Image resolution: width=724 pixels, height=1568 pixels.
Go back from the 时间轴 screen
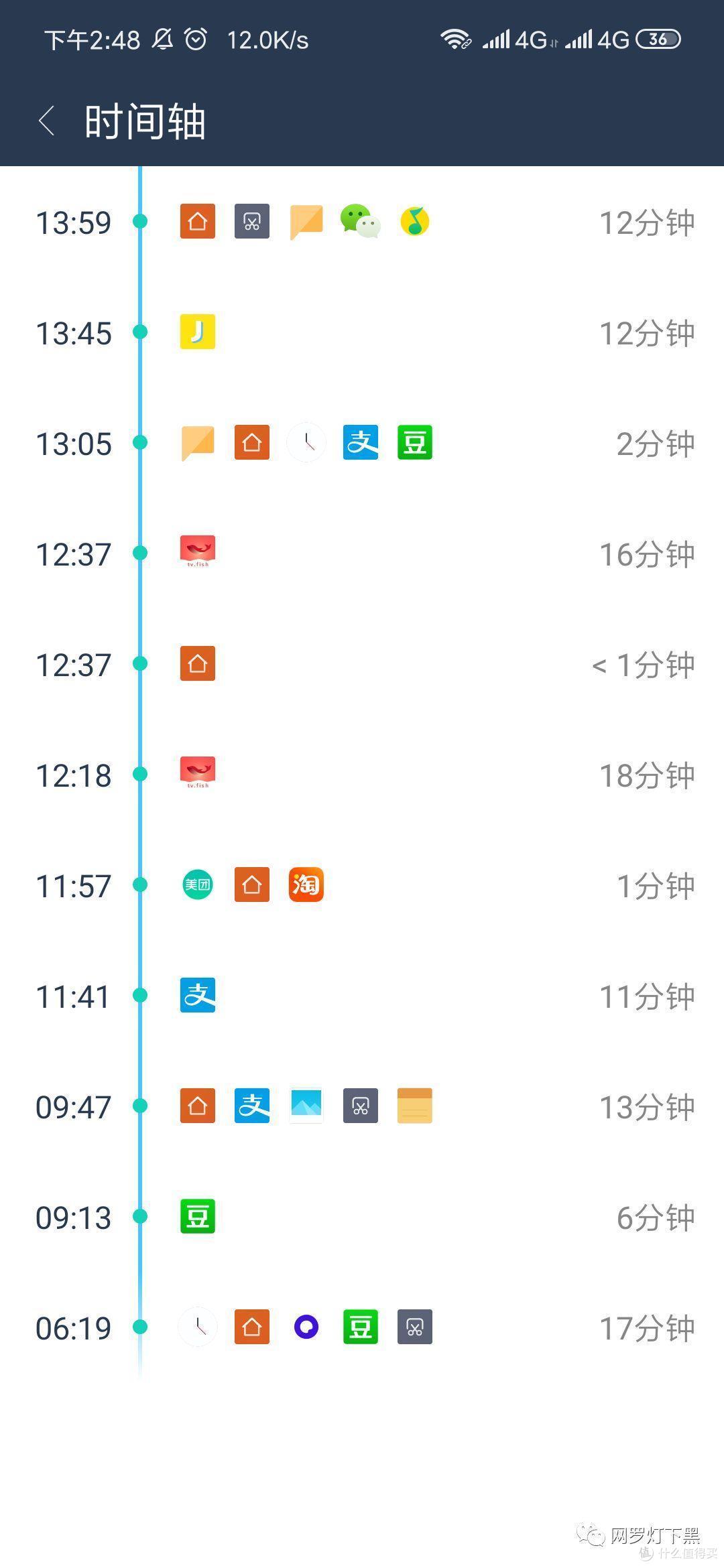coord(46,121)
